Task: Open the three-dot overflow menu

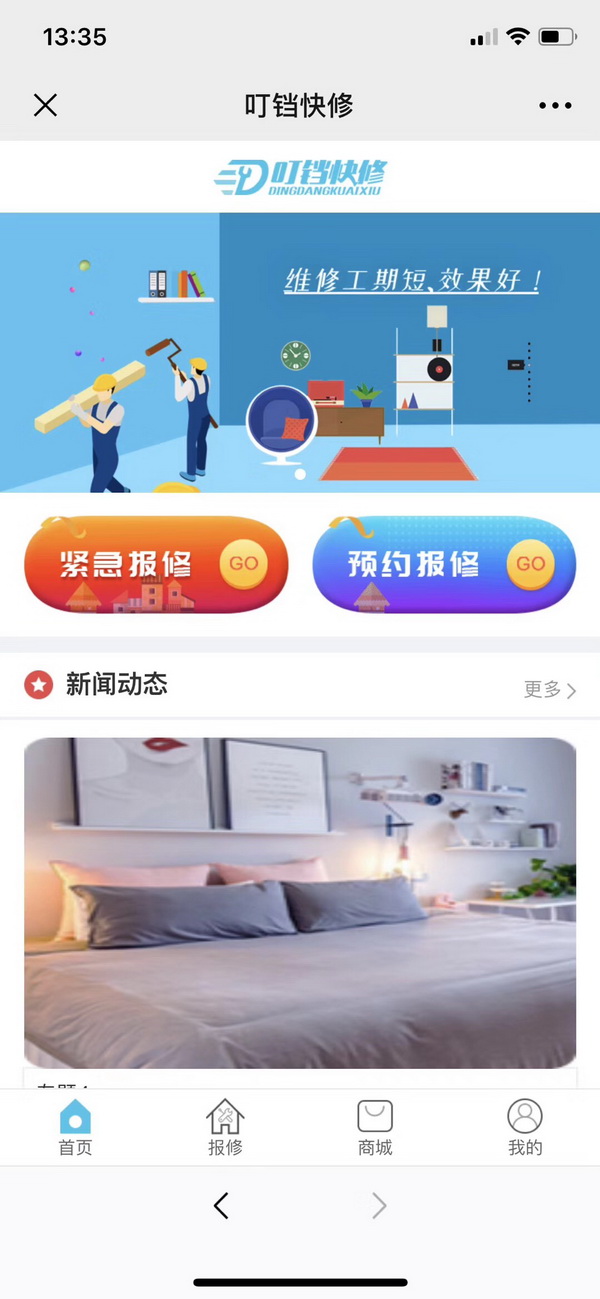Action: pos(555,105)
